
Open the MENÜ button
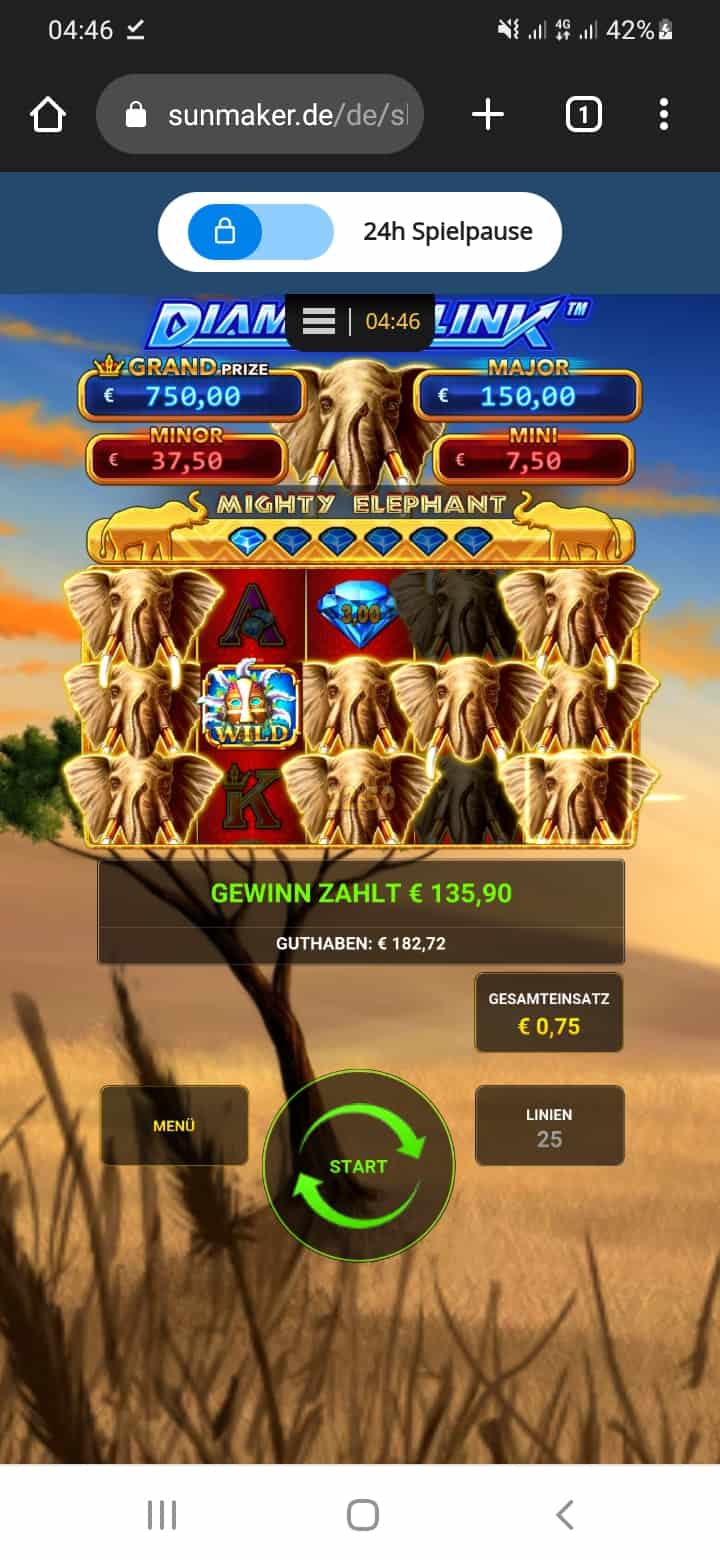[x=174, y=1126]
